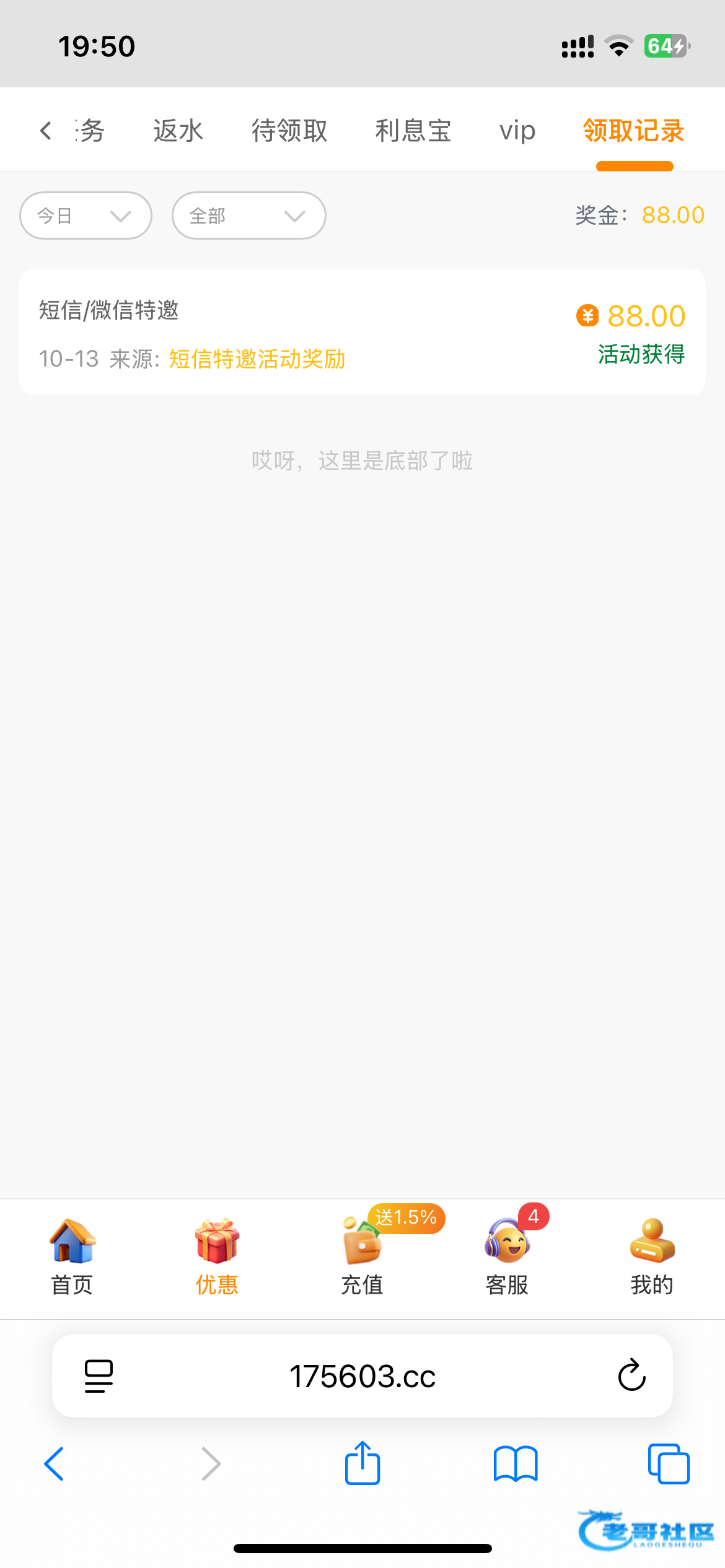The width and height of the screenshot is (725, 1568).
Task: Open the 短信/微信特邀 reward record
Action: coord(362,333)
